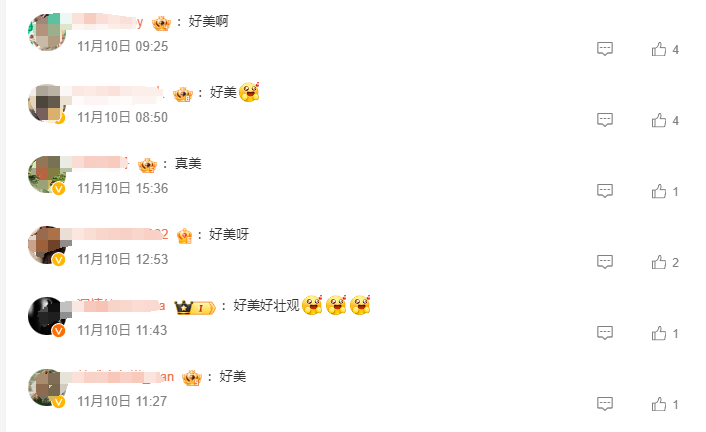706x432 pixels.
Task: Like the "好美好壮观" comment
Action: 659,333
